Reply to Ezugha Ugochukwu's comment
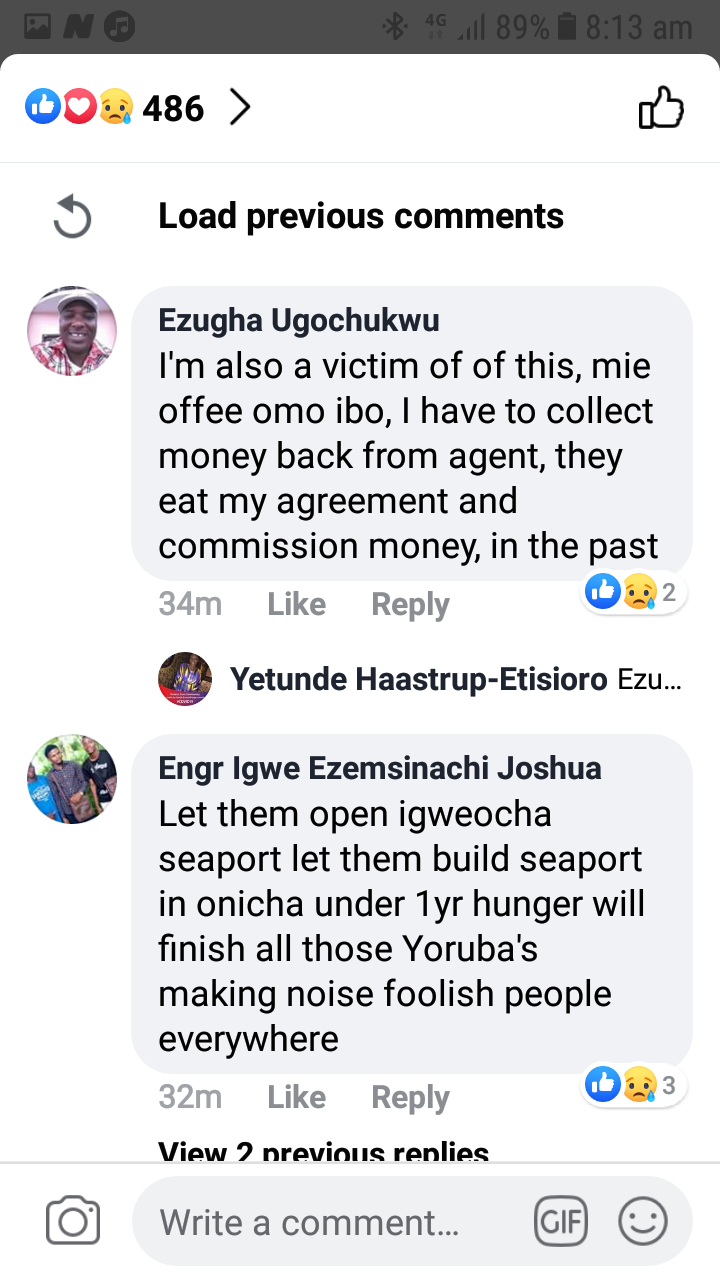 (410, 604)
